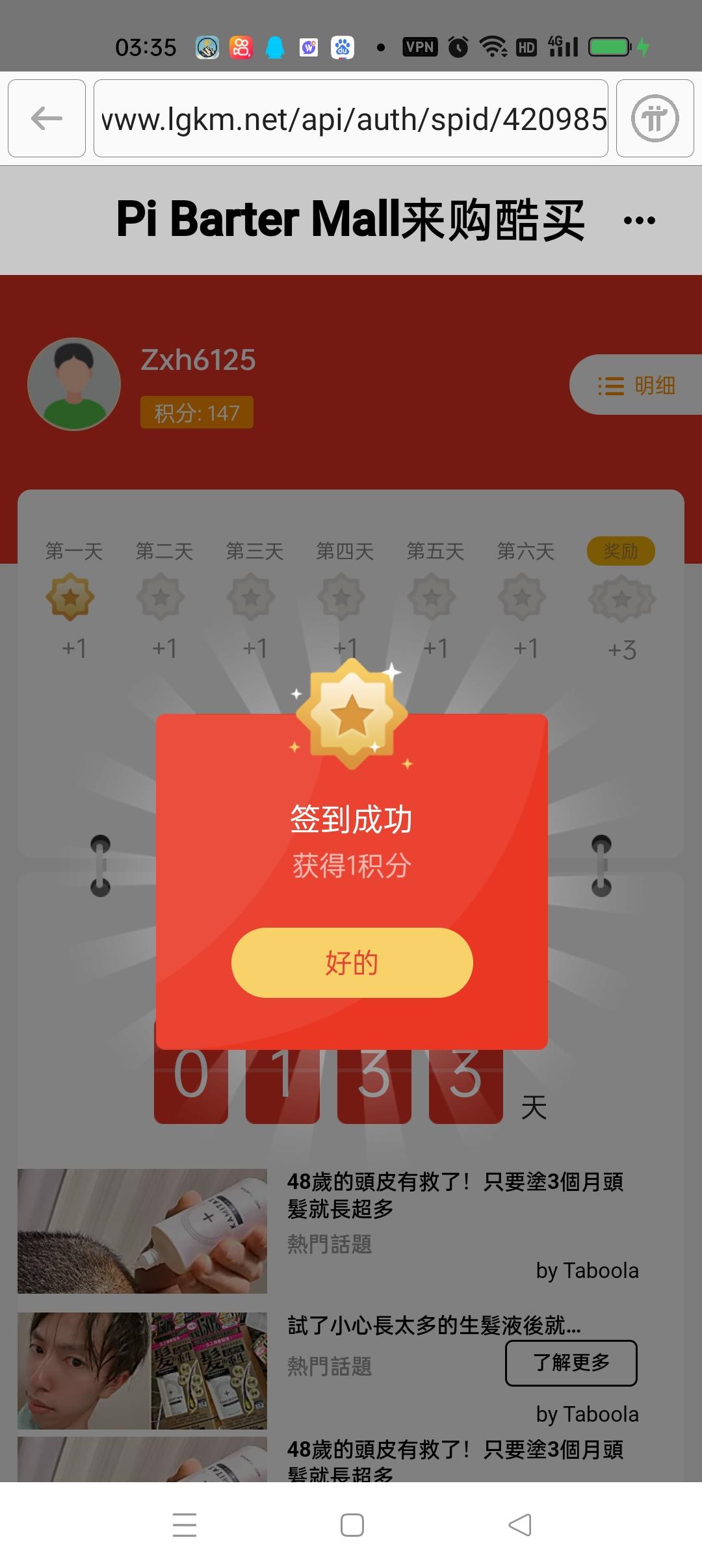Open the Pi icon button
702x1568 pixels.
(x=655, y=118)
